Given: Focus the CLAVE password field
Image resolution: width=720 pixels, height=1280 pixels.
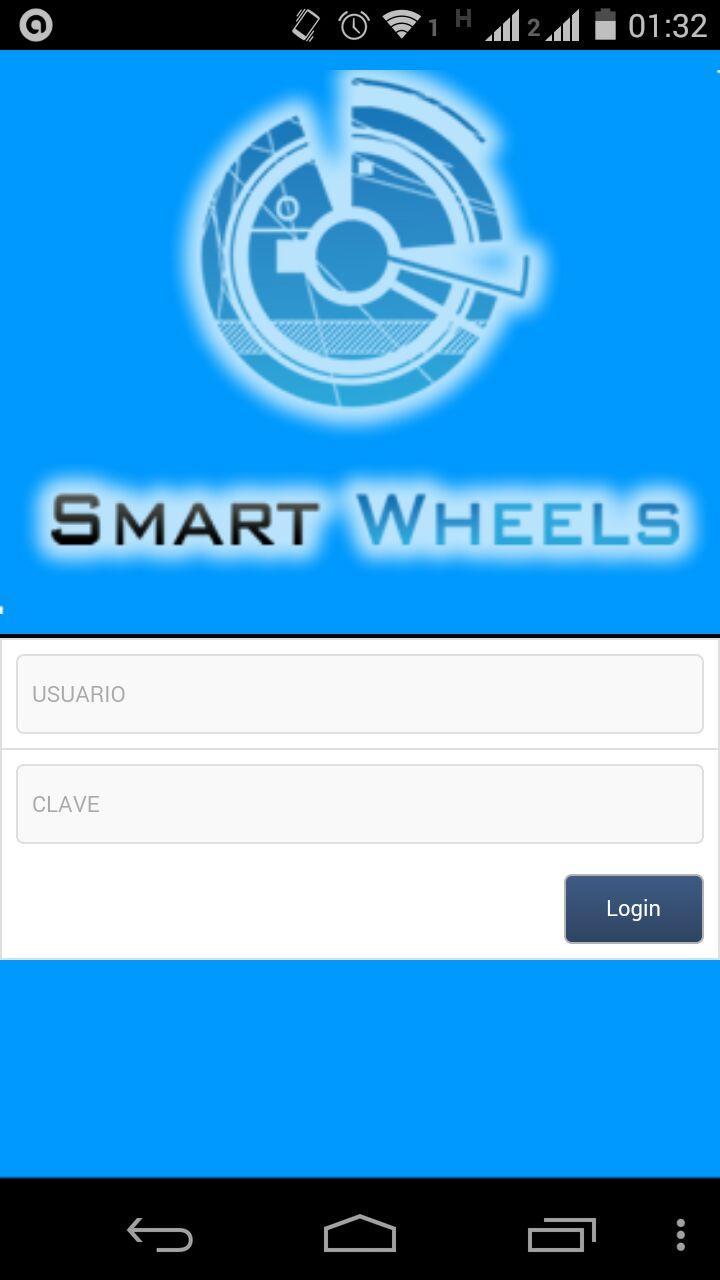Looking at the screenshot, I should point(360,804).
